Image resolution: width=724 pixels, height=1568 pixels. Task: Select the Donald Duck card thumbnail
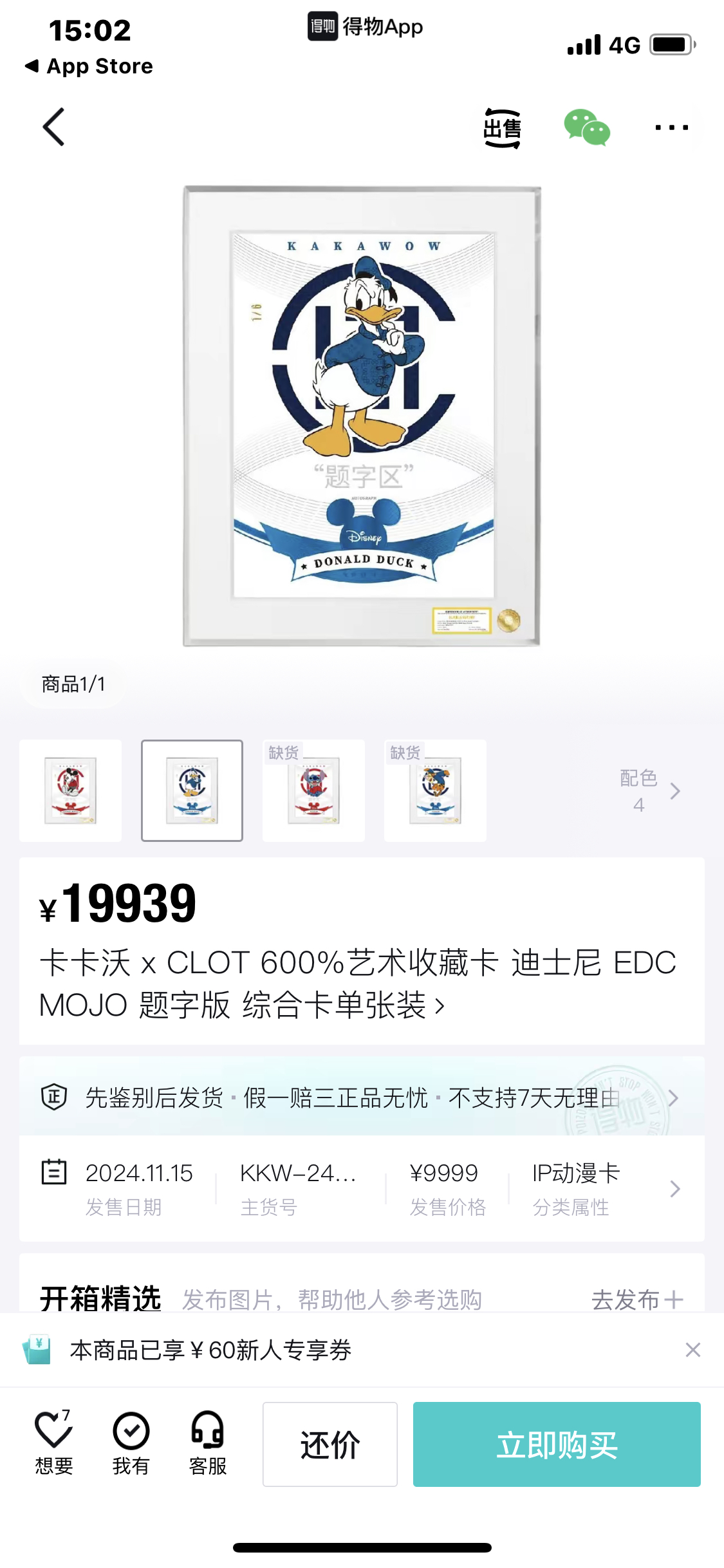coord(192,790)
